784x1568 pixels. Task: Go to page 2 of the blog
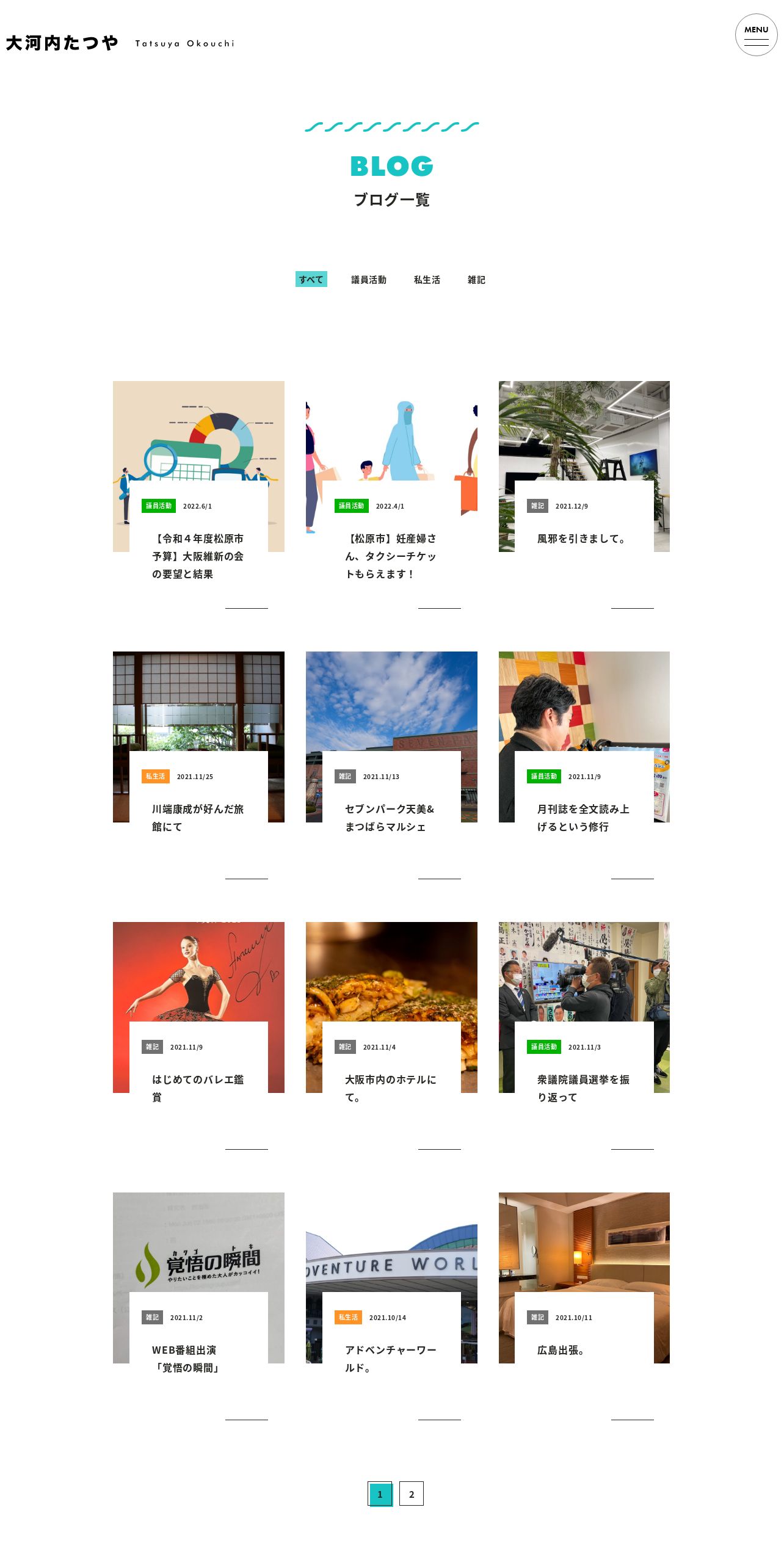[x=412, y=1494]
